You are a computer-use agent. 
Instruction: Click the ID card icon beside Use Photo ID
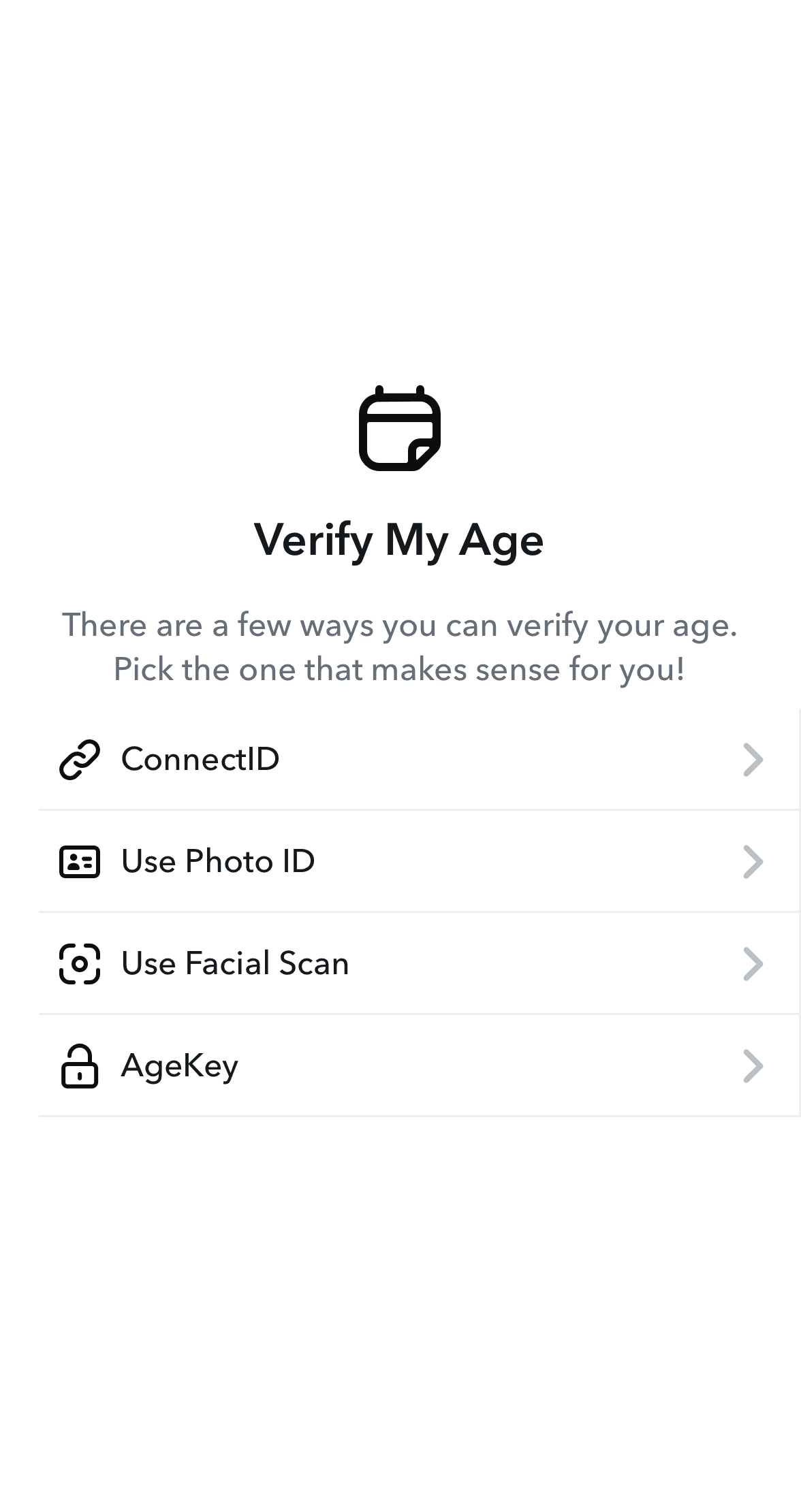[80, 860]
